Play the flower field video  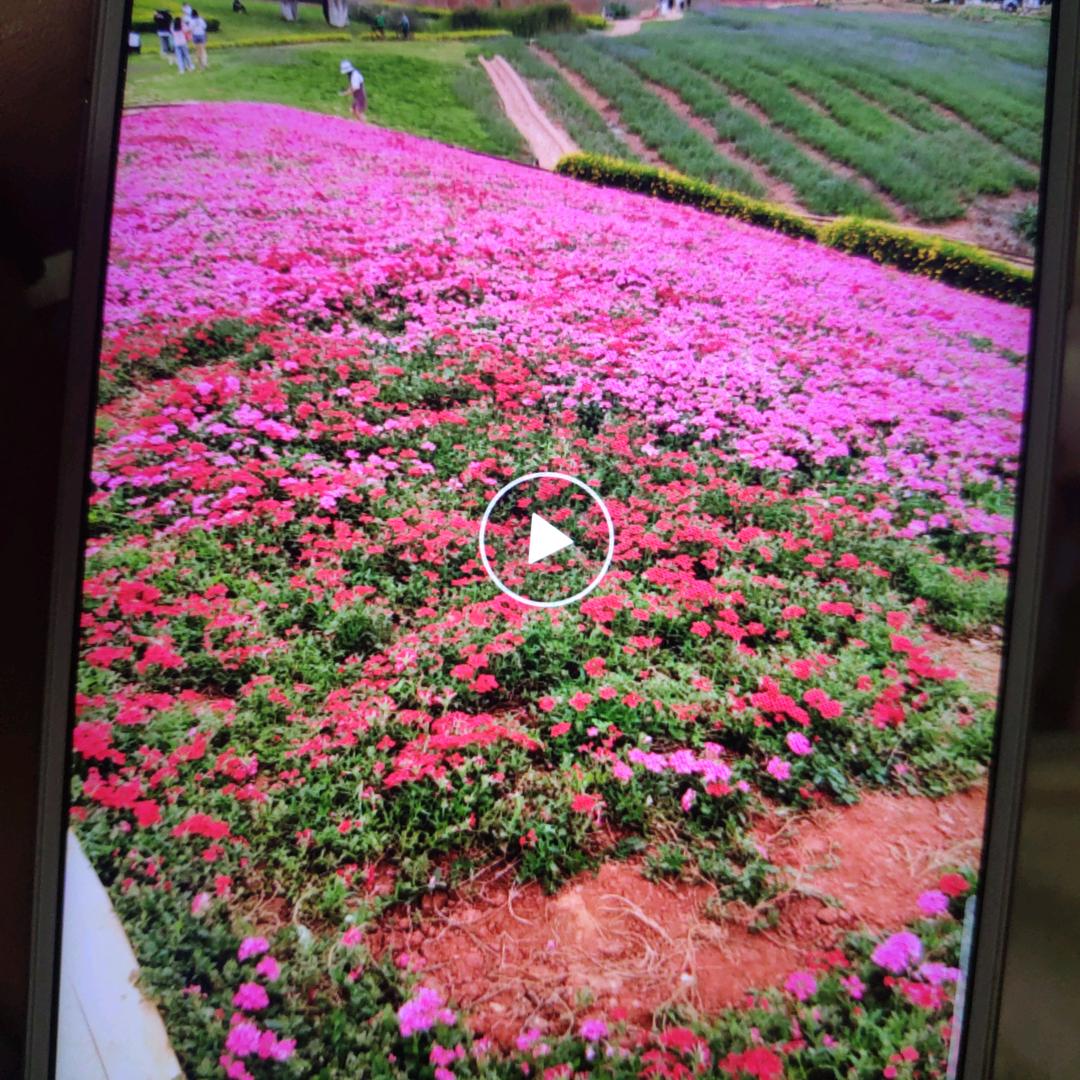coord(546,539)
